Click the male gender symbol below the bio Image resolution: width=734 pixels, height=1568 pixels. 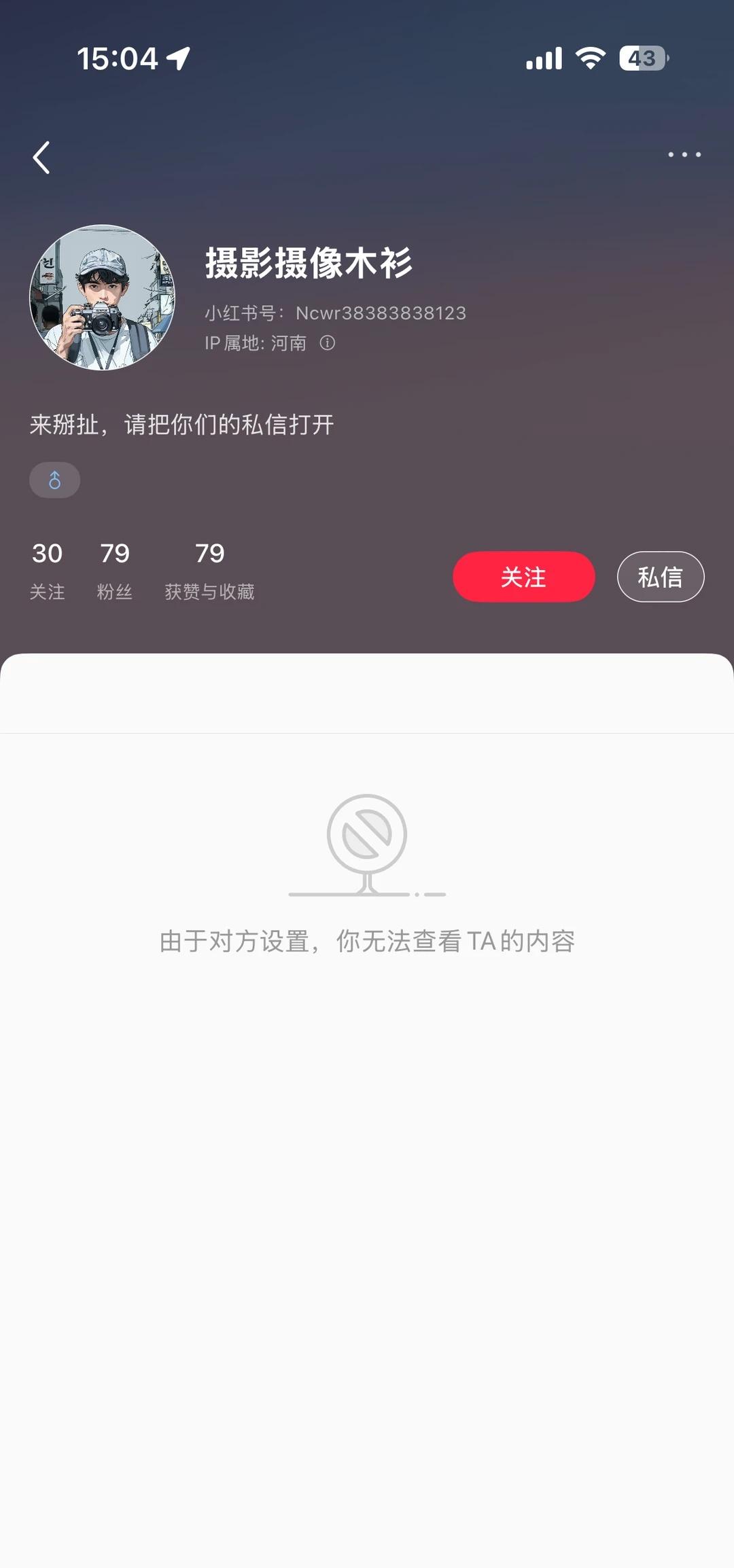[x=54, y=480]
